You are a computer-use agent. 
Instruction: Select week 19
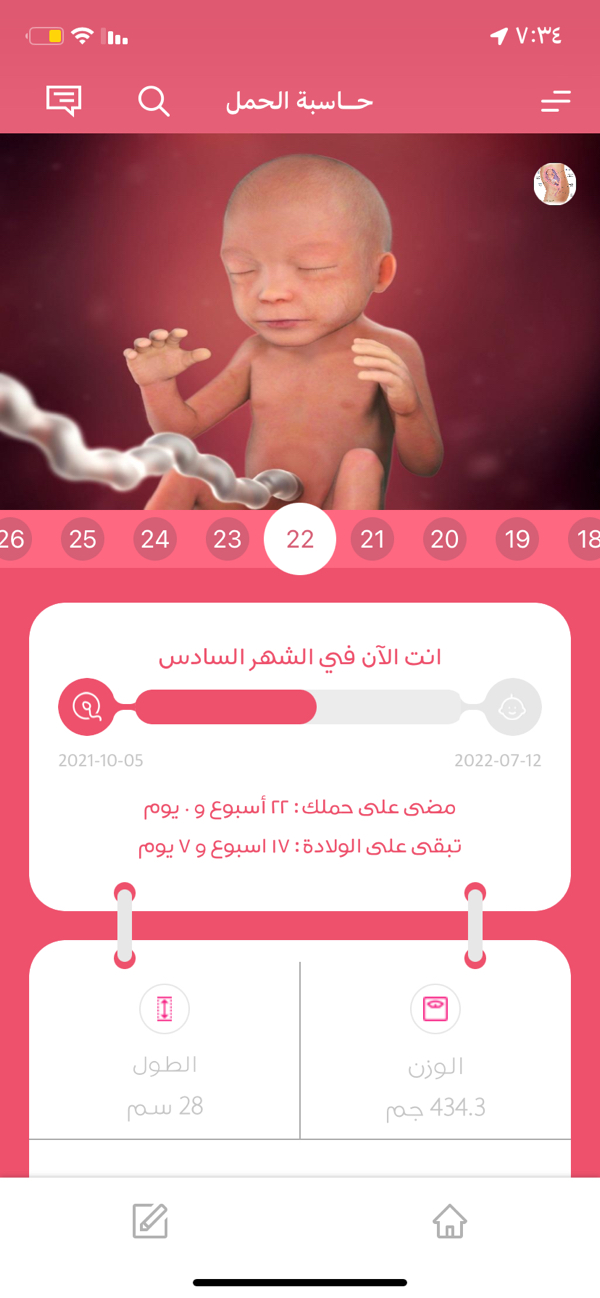click(516, 540)
